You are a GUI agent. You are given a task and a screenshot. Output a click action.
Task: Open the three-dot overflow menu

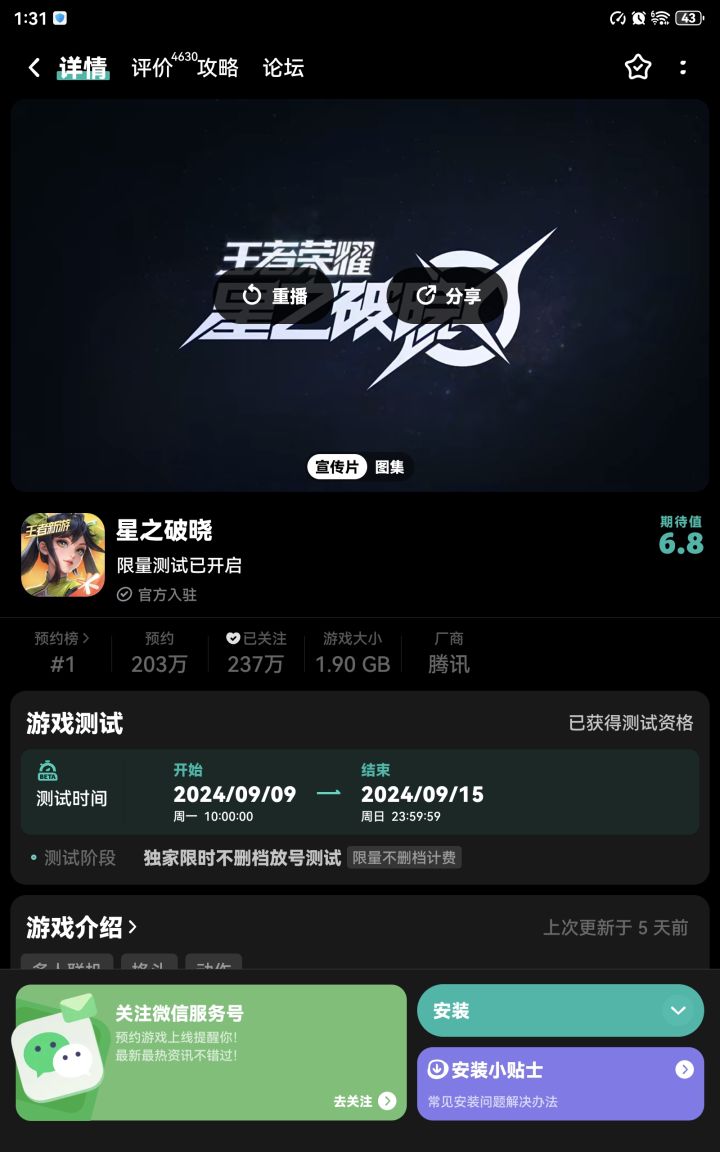(684, 67)
